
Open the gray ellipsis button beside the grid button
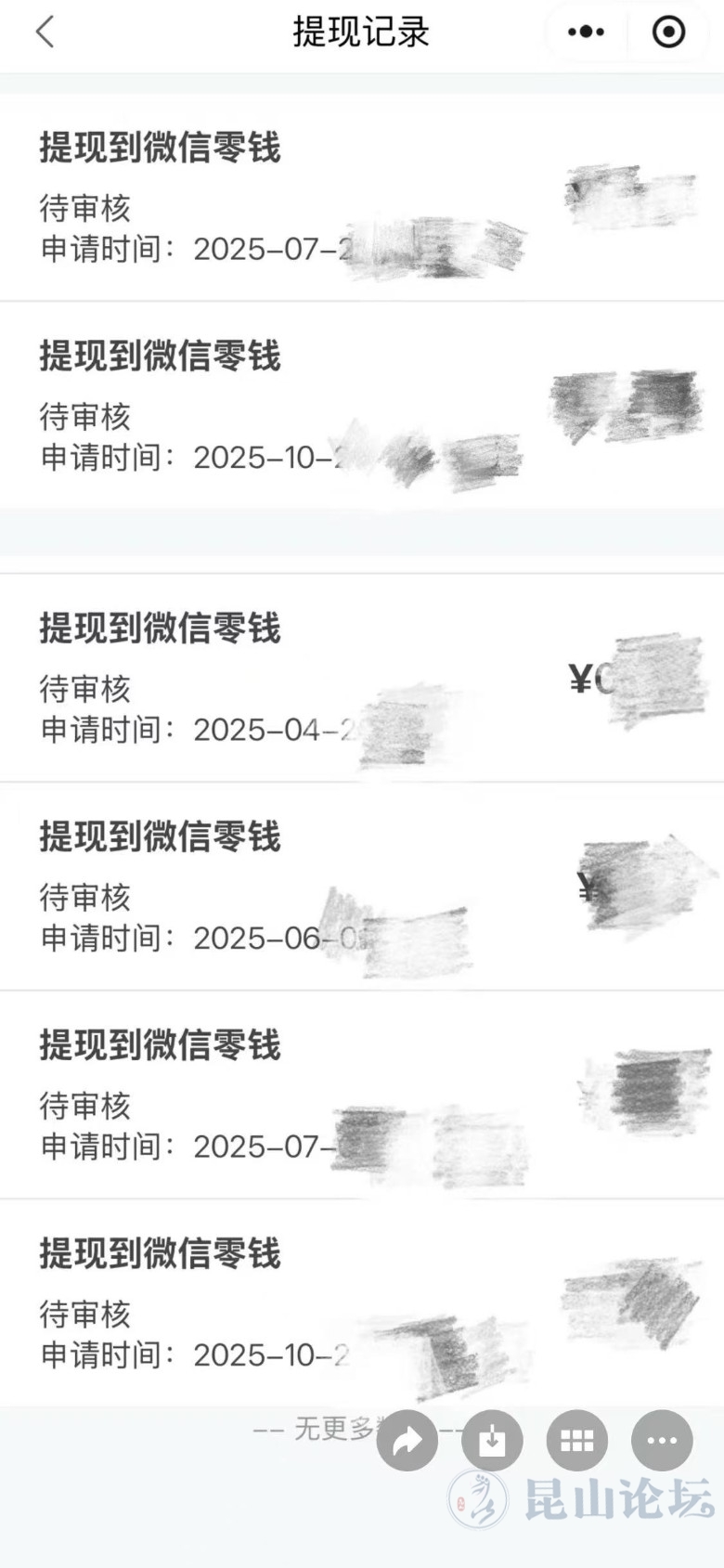point(662,1440)
